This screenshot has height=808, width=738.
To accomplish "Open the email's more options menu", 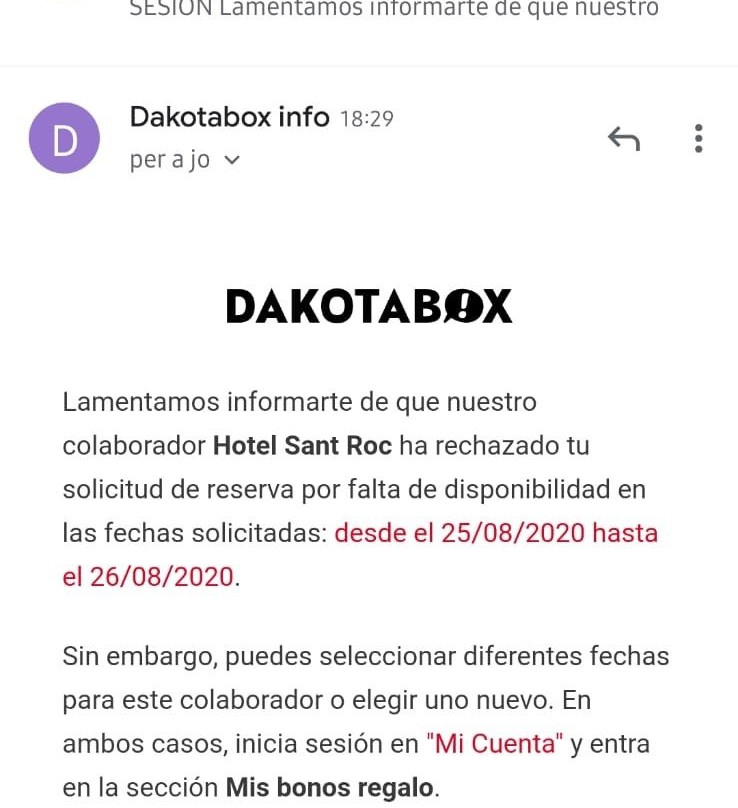I will click(698, 139).
